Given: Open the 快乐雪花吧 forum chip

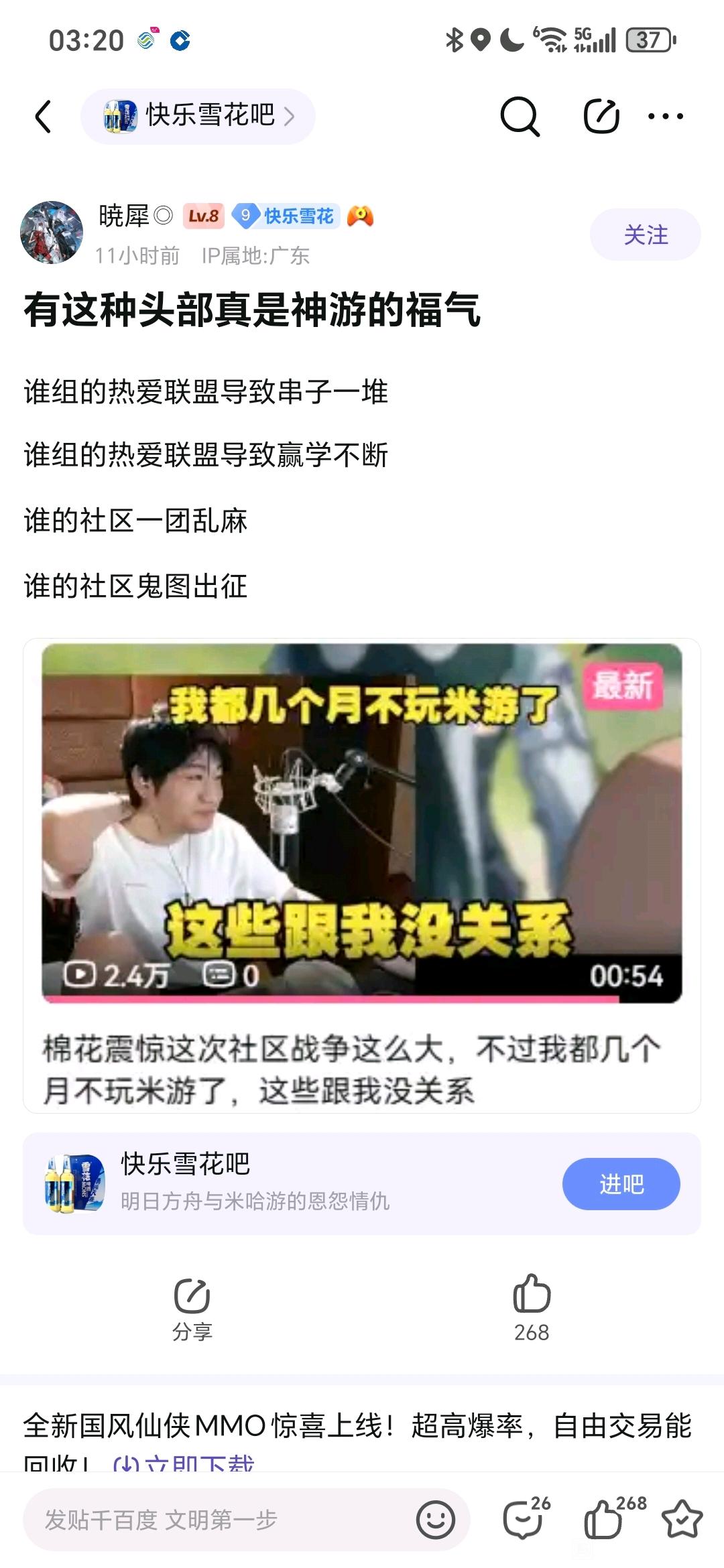Looking at the screenshot, I should pos(198,117).
